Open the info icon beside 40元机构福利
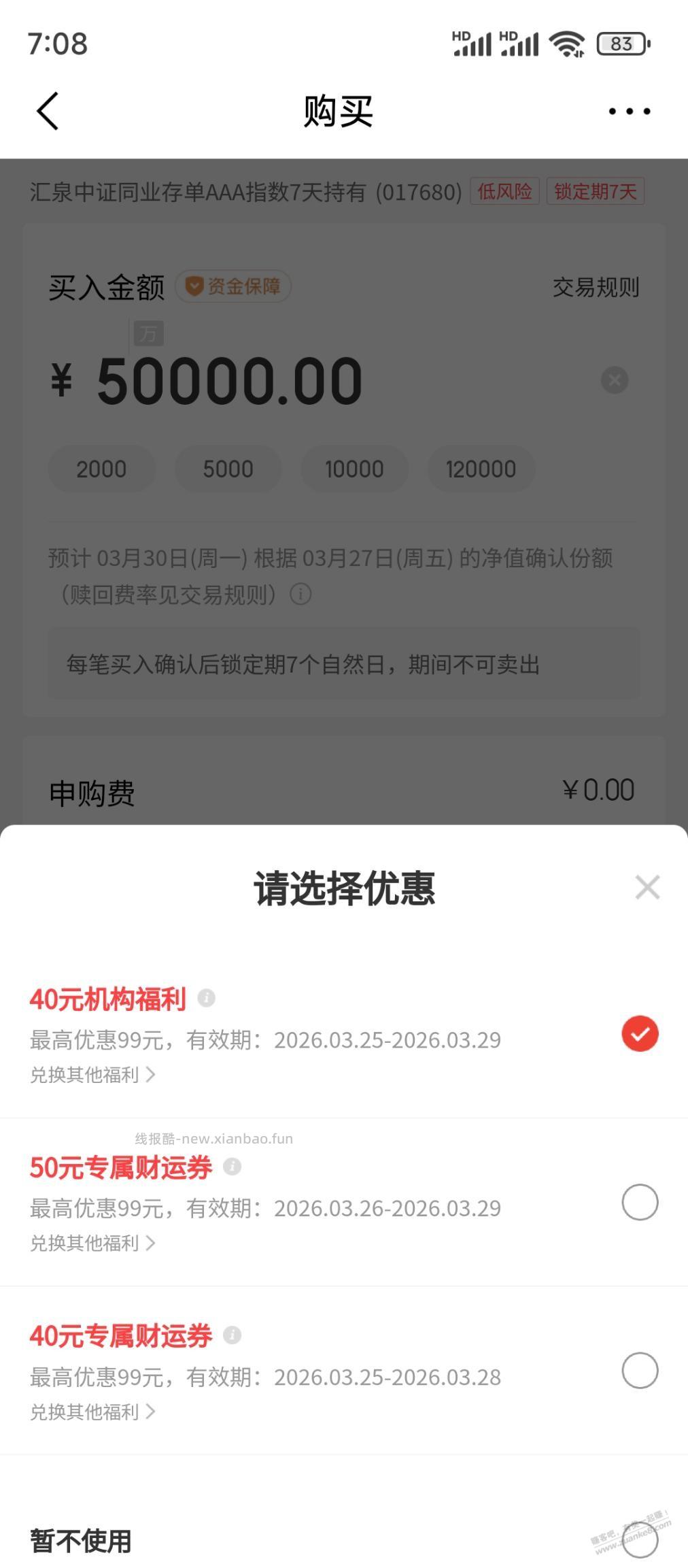The image size is (688, 1568). click(x=207, y=998)
